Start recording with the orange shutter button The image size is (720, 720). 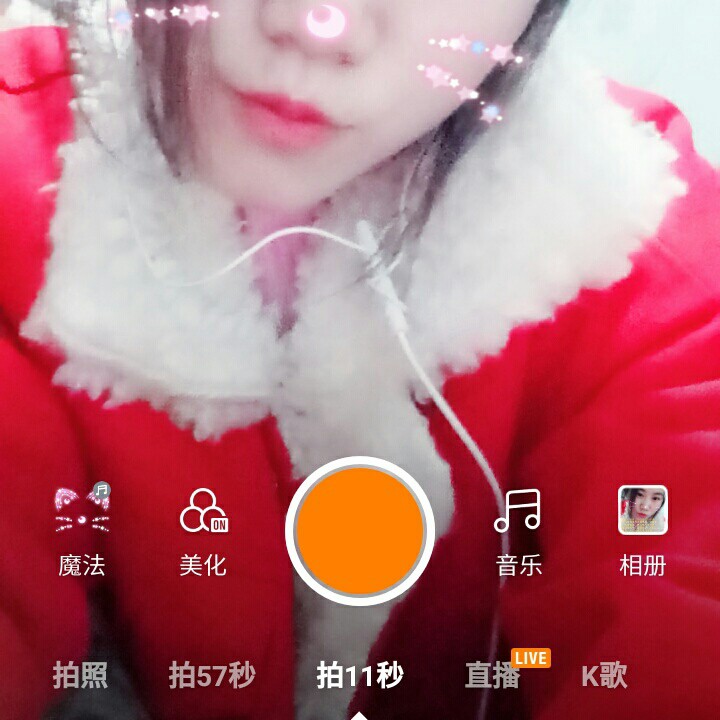360,529
